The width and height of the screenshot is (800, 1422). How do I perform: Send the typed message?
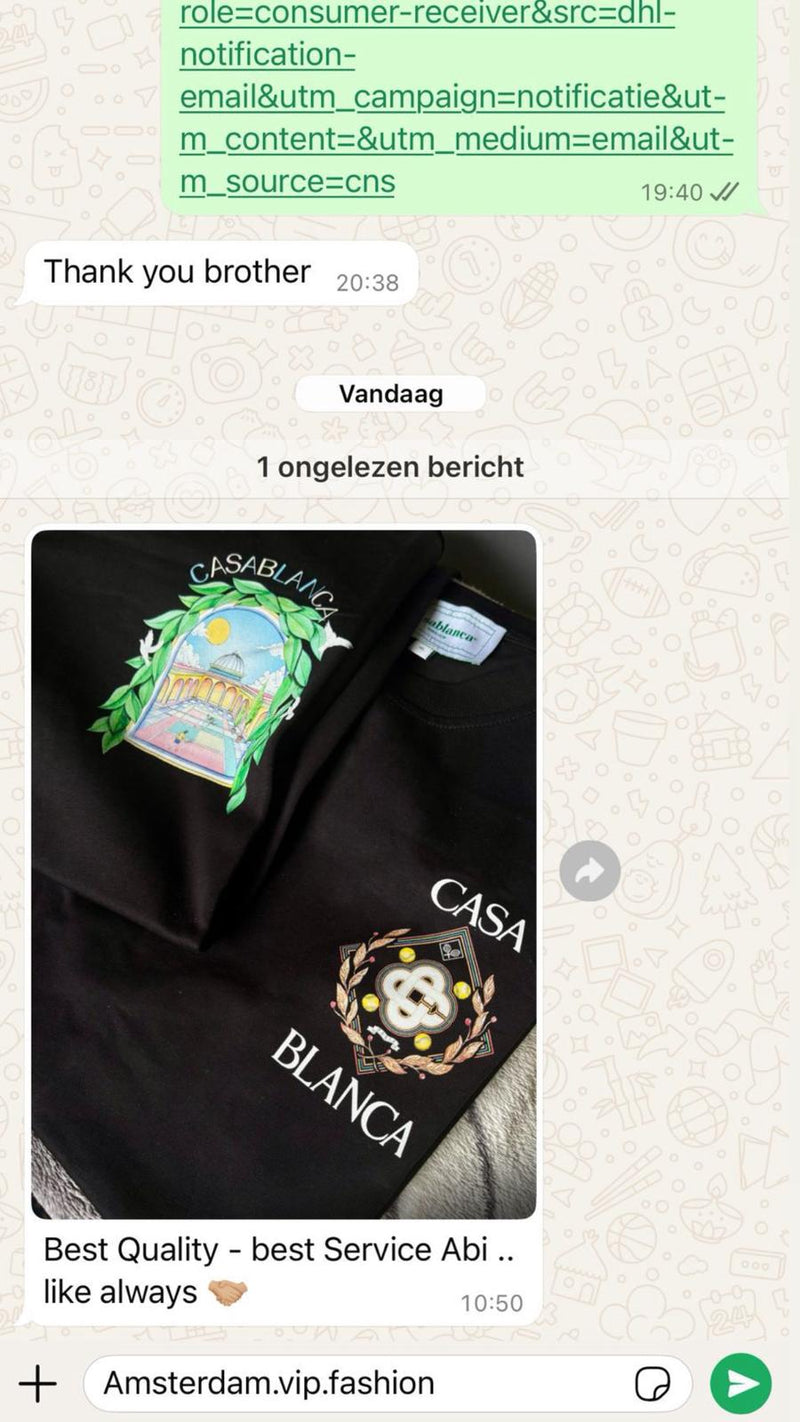coord(740,1384)
